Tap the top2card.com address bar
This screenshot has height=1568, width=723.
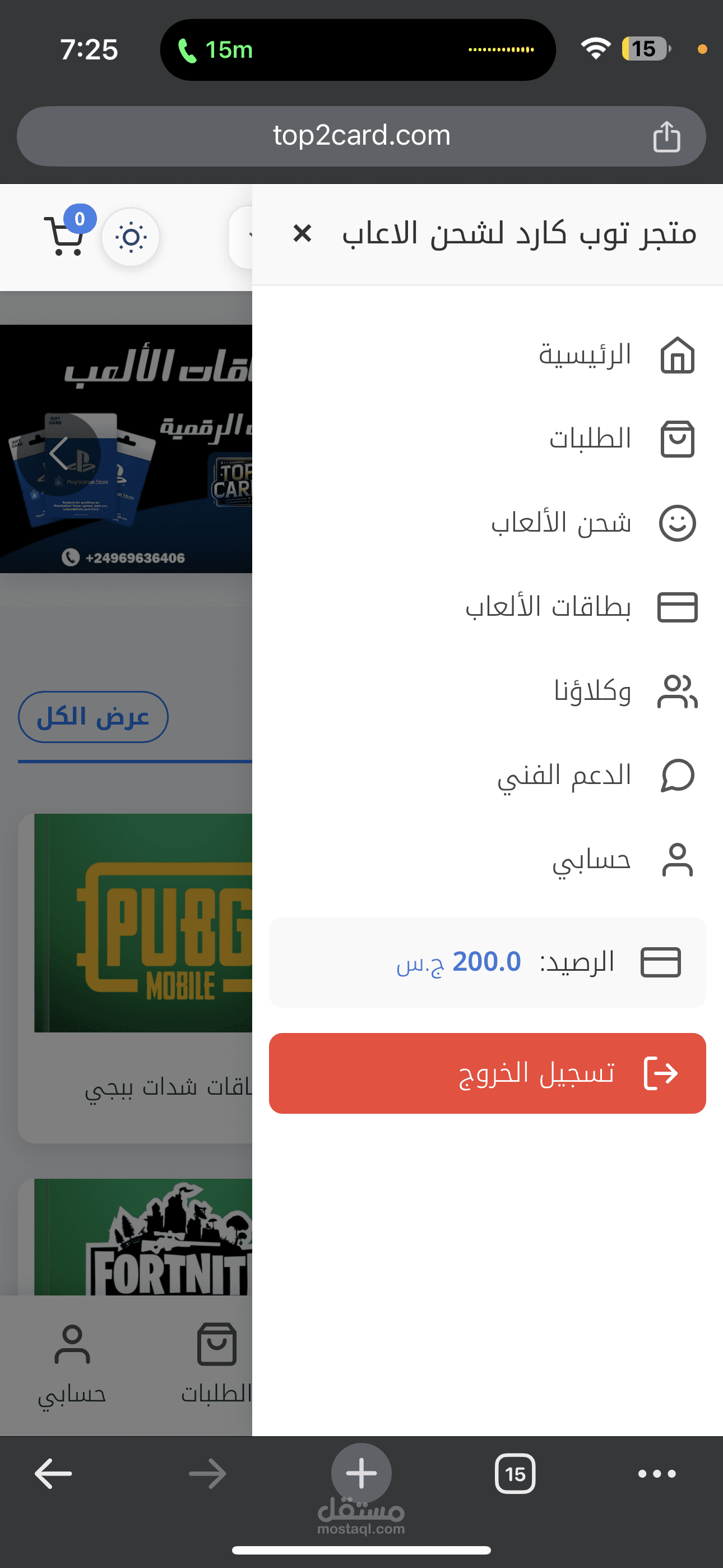[x=361, y=136]
